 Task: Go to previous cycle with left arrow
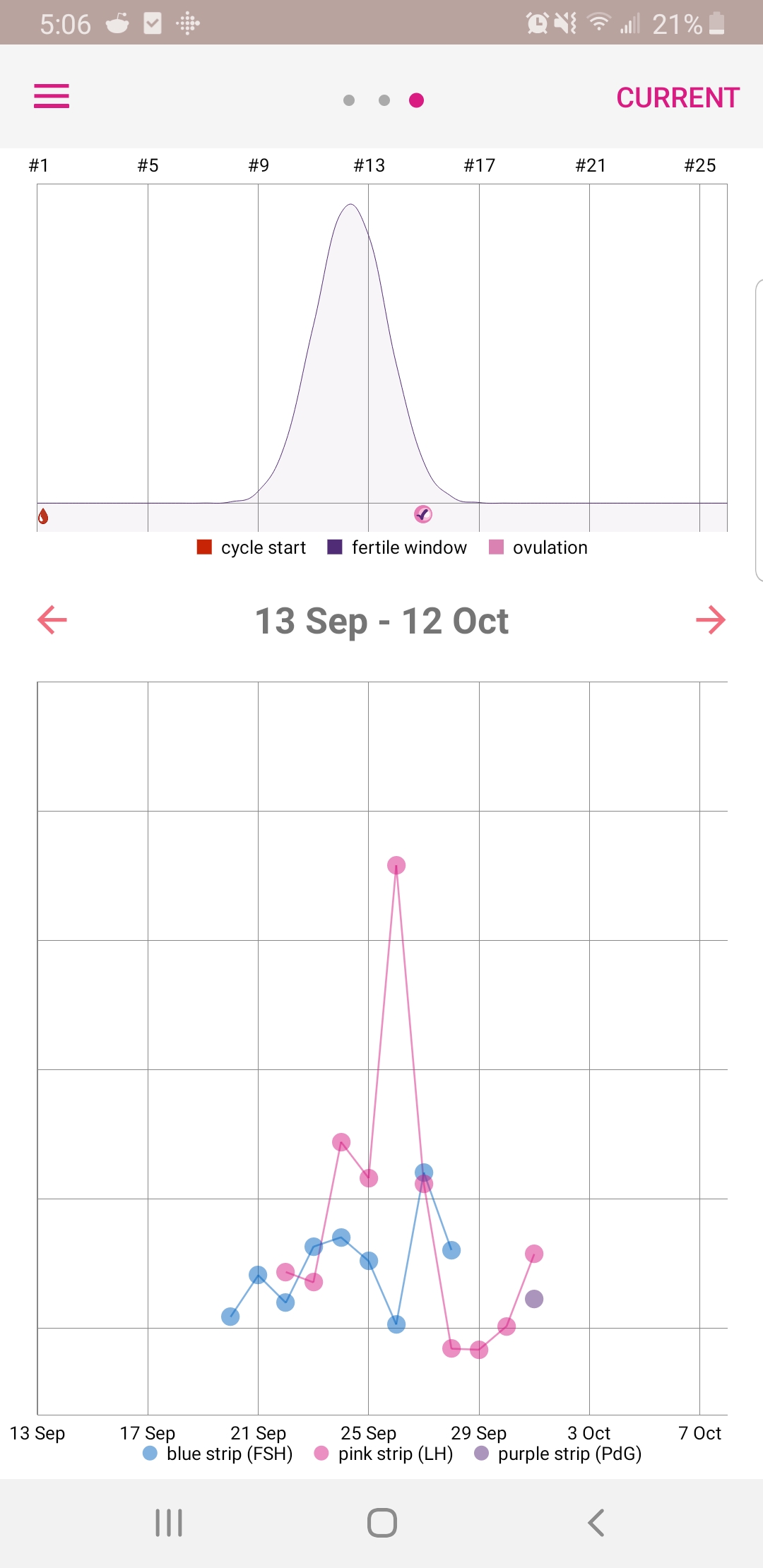(x=52, y=620)
